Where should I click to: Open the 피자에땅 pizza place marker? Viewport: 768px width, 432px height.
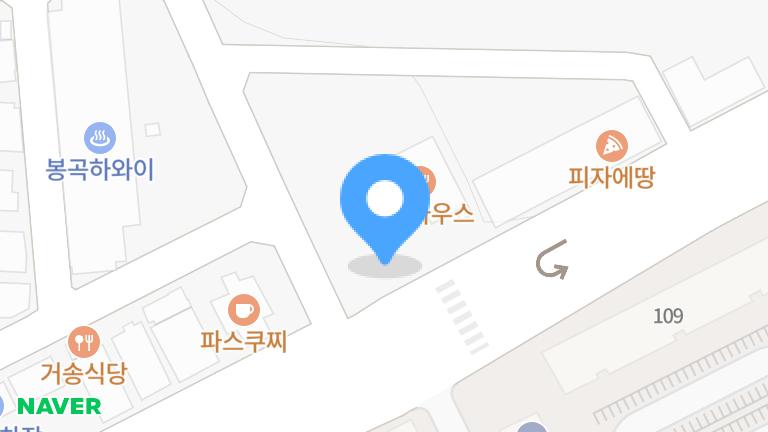coord(612,147)
